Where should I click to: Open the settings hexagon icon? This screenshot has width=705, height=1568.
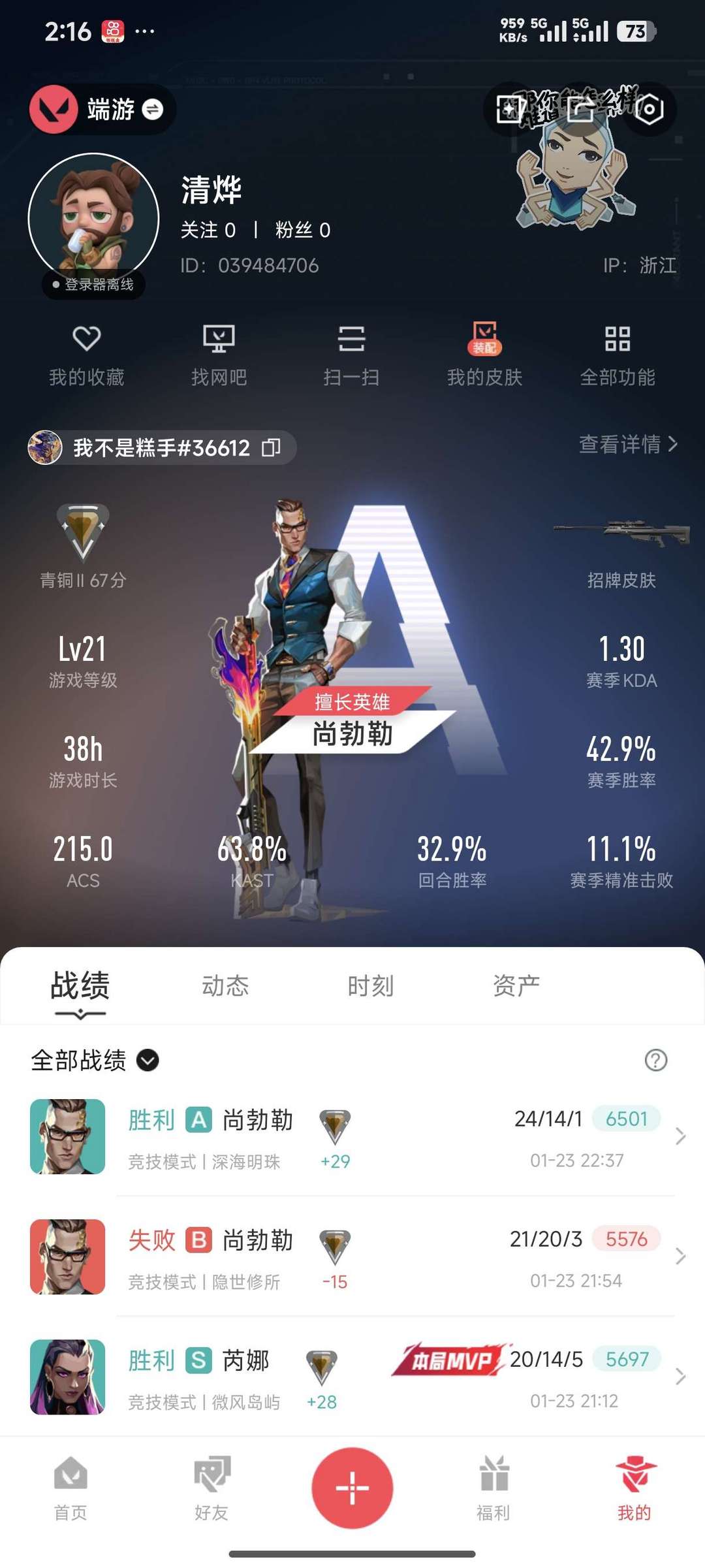pyautogui.click(x=649, y=109)
